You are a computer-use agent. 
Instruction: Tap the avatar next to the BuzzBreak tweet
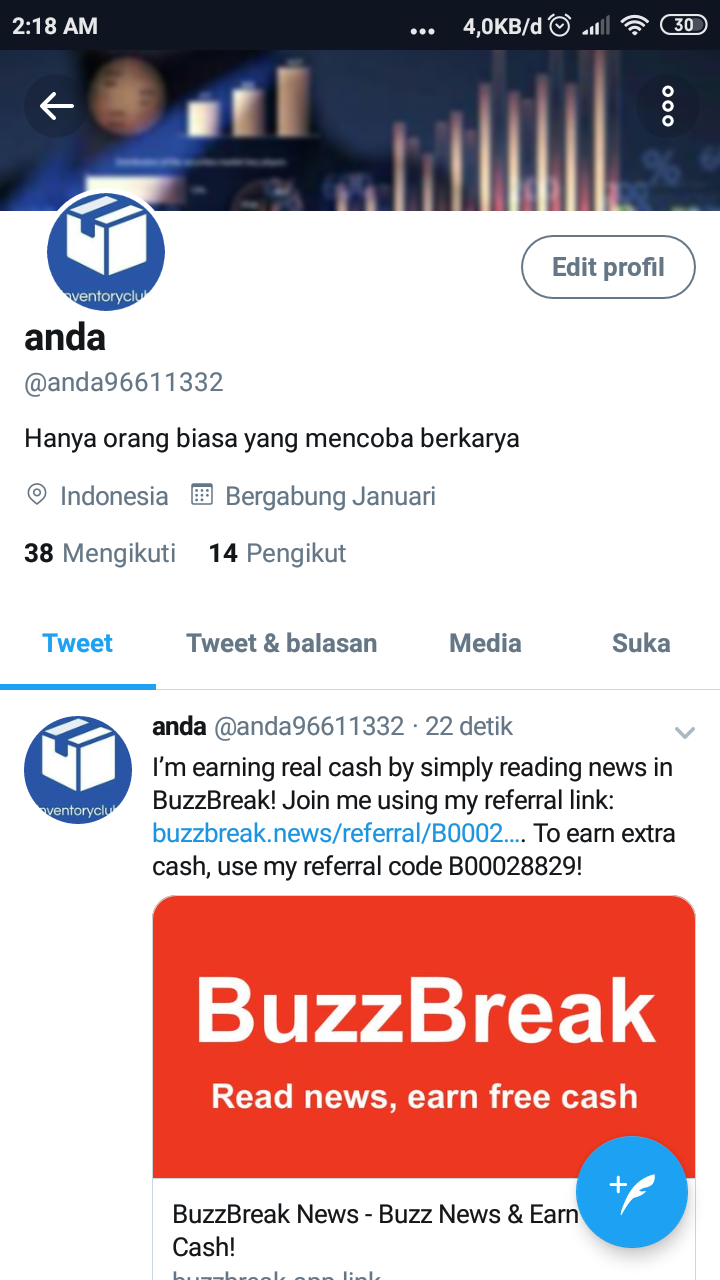(78, 770)
